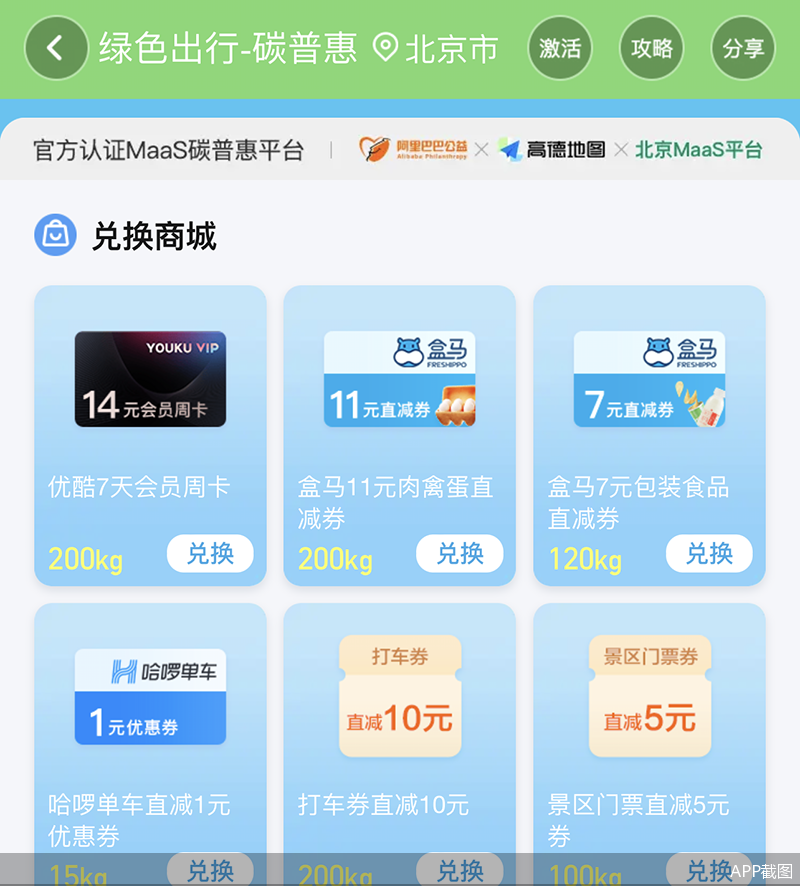View the 盒马 11元直减券 card
Image resolution: width=800 pixels, height=886 pixels.
pyautogui.click(x=399, y=380)
